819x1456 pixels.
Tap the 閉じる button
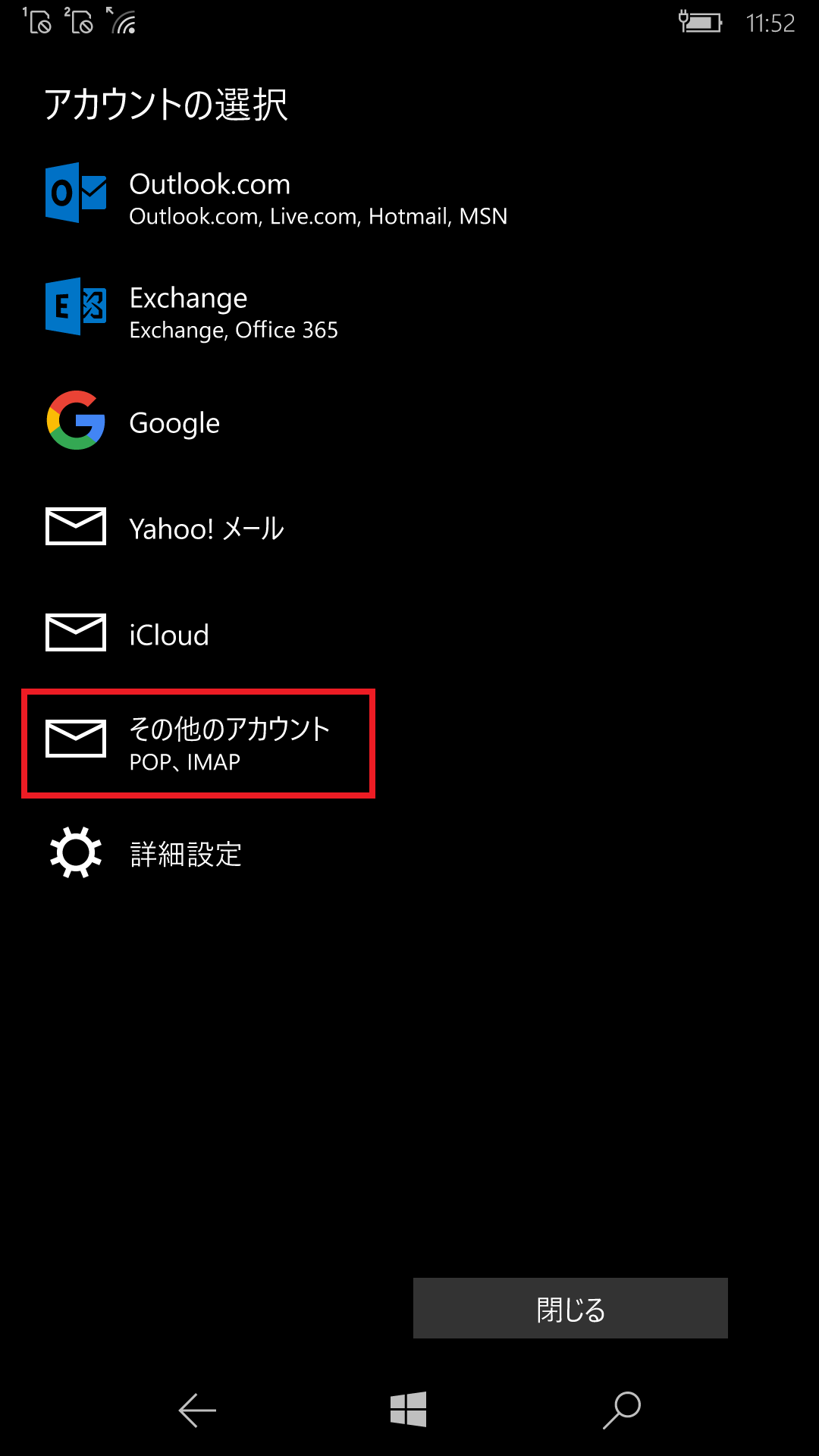(x=570, y=1308)
